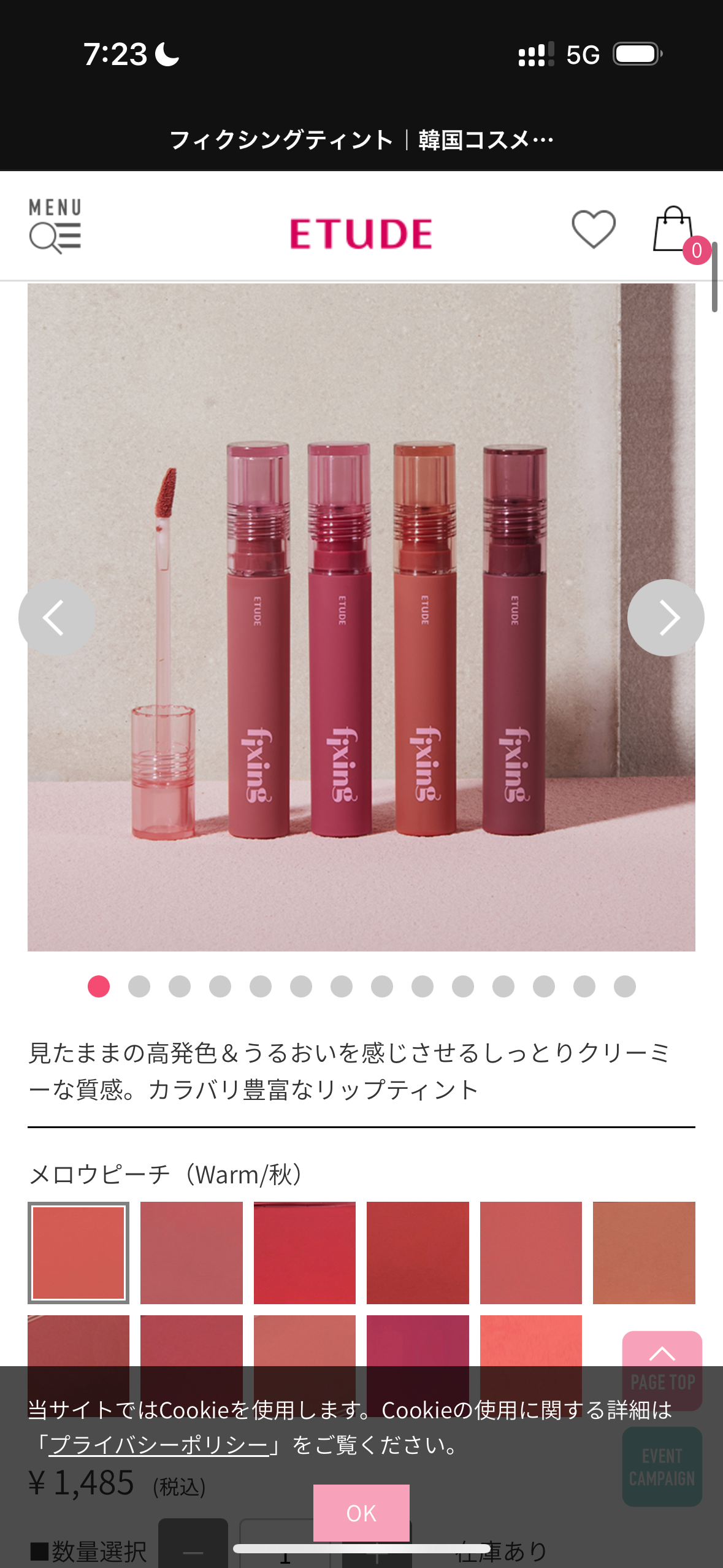The width and height of the screenshot is (723, 1568).
Task: Show the next product image
Action: click(x=666, y=618)
